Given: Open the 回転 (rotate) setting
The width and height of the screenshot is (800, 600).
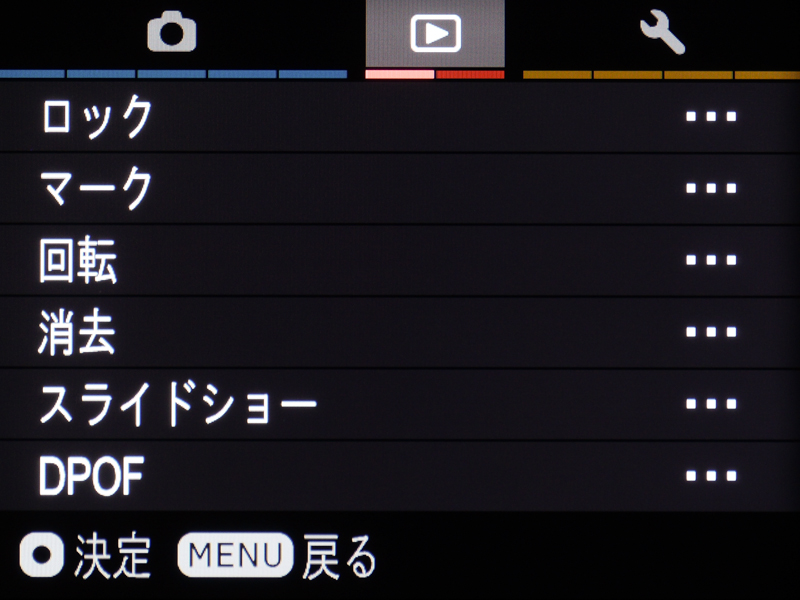Looking at the screenshot, I should [400, 261].
